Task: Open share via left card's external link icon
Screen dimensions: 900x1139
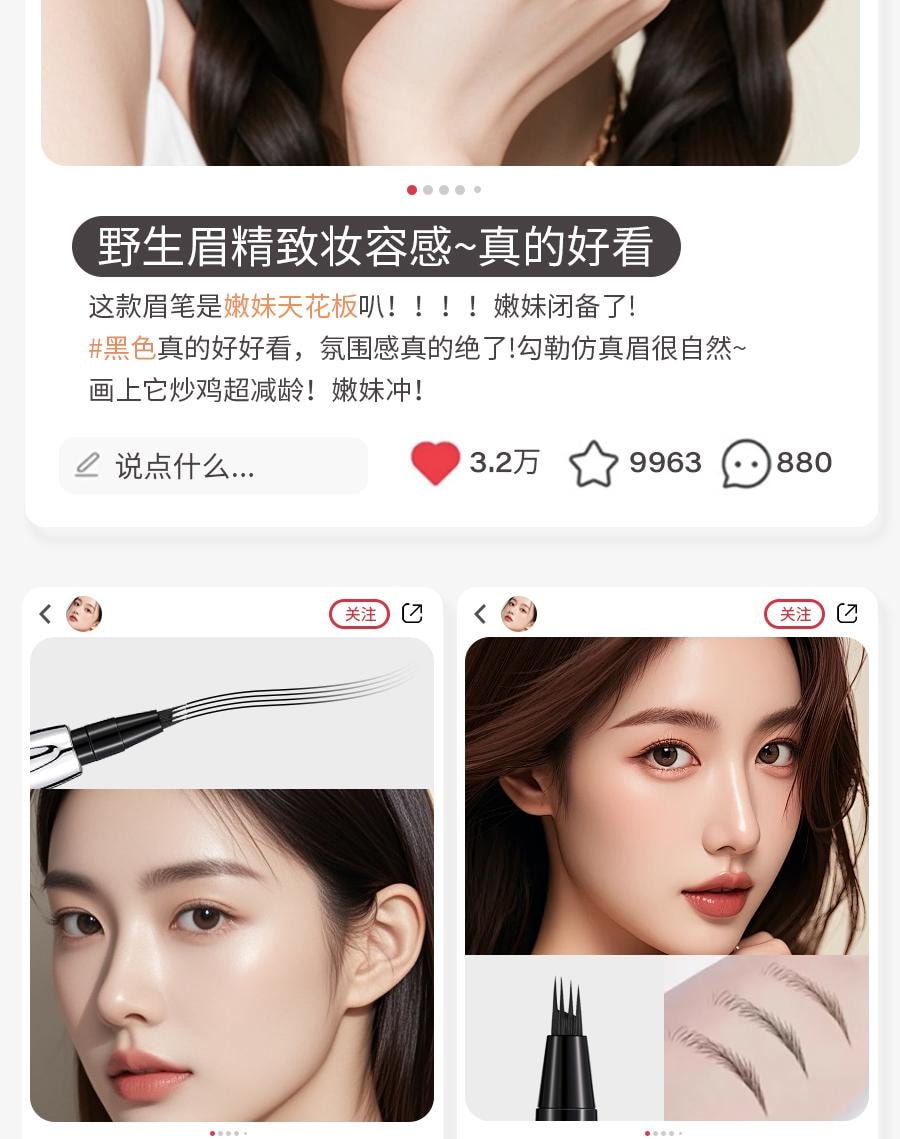Action: (x=412, y=613)
